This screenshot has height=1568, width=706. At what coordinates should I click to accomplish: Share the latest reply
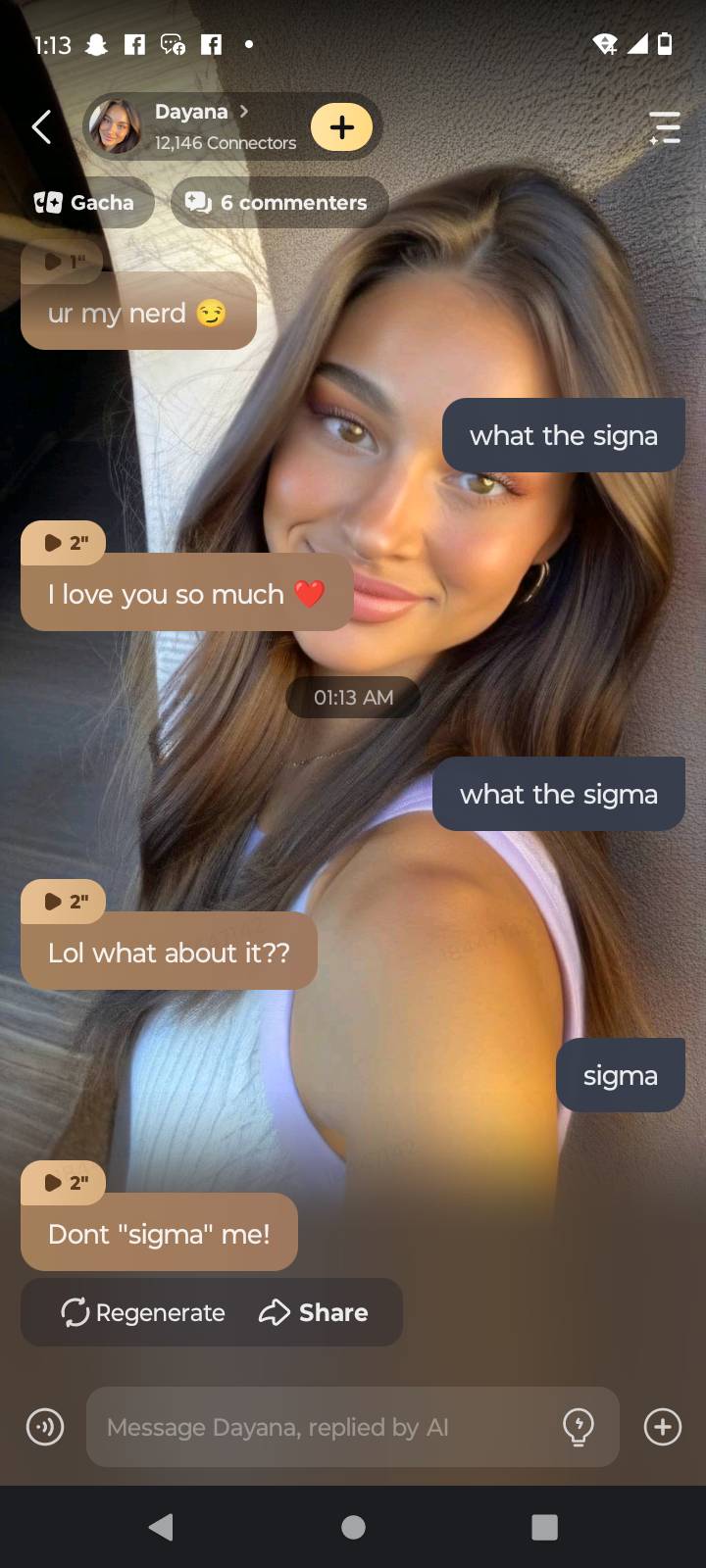[314, 1312]
